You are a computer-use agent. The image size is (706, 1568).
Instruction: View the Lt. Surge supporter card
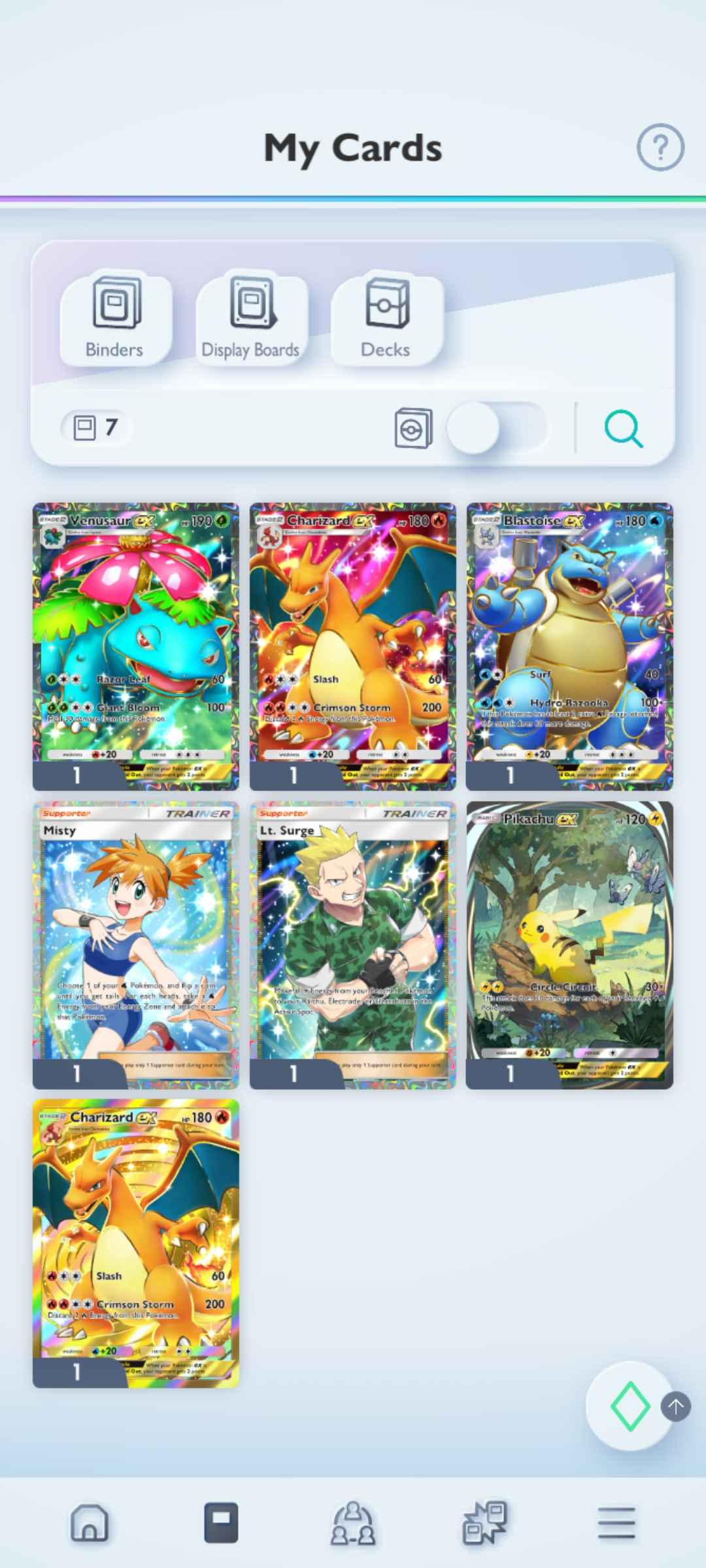(353, 945)
